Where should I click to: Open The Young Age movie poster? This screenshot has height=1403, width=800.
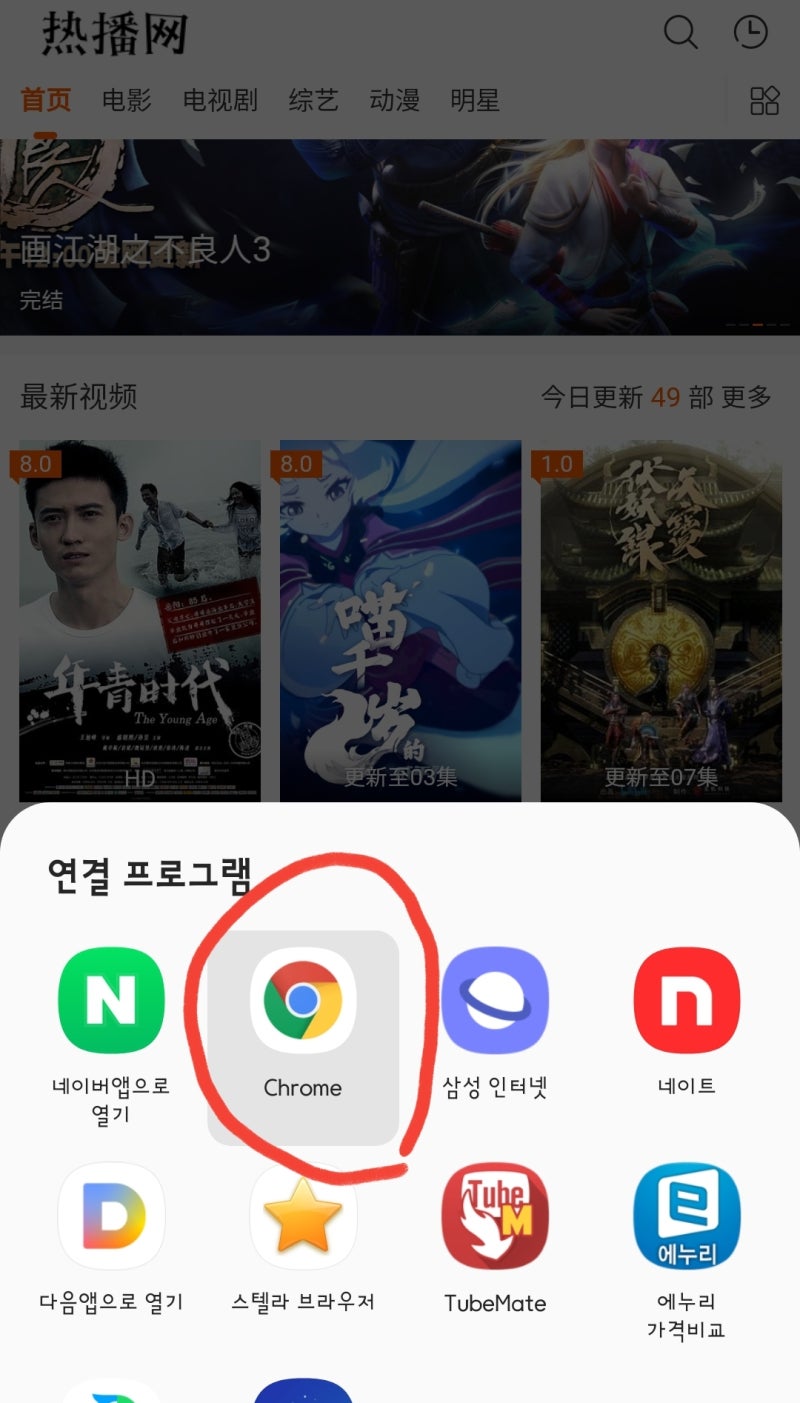click(x=139, y=620)
